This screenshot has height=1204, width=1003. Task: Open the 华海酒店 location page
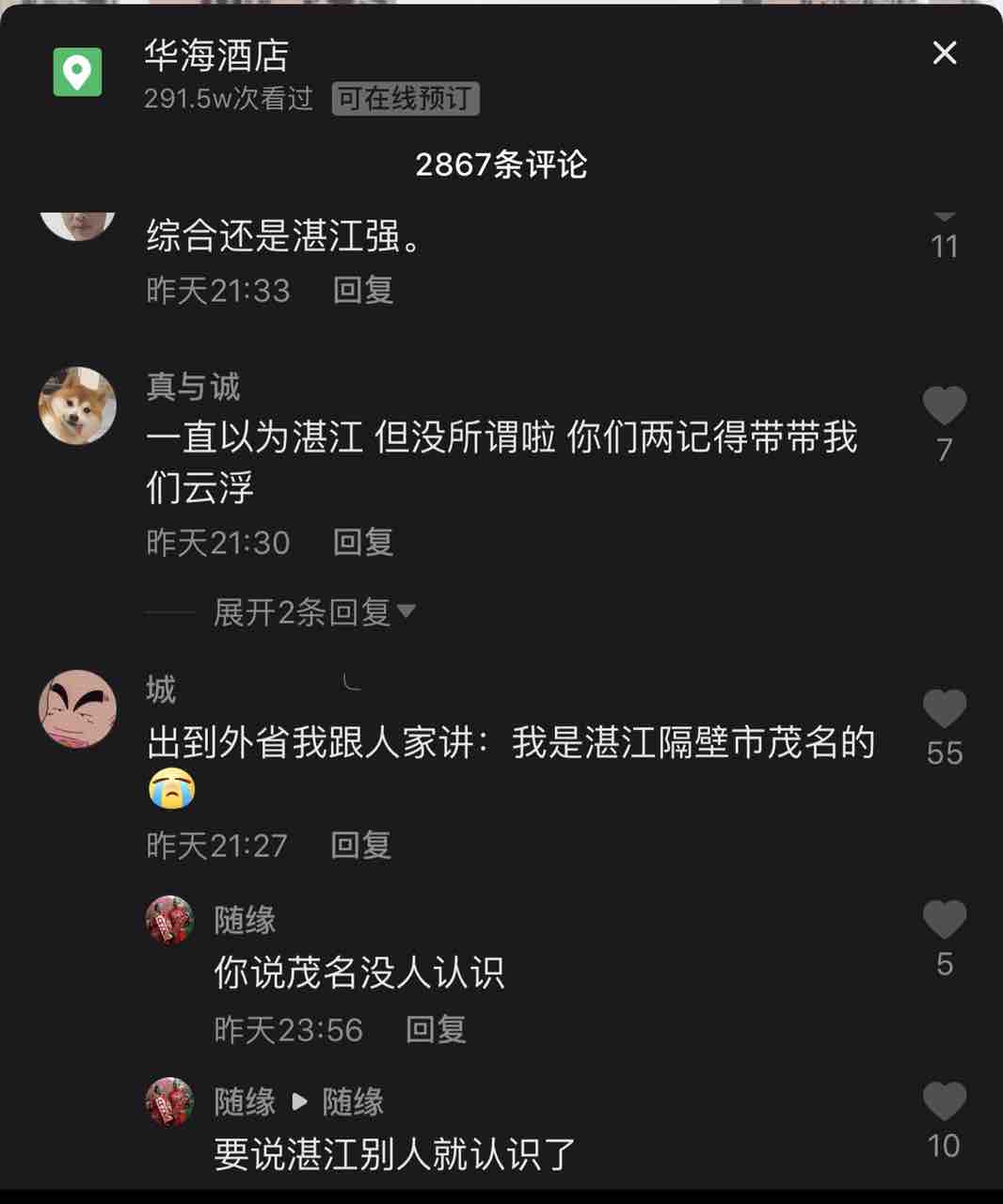[x=216, y=55]
